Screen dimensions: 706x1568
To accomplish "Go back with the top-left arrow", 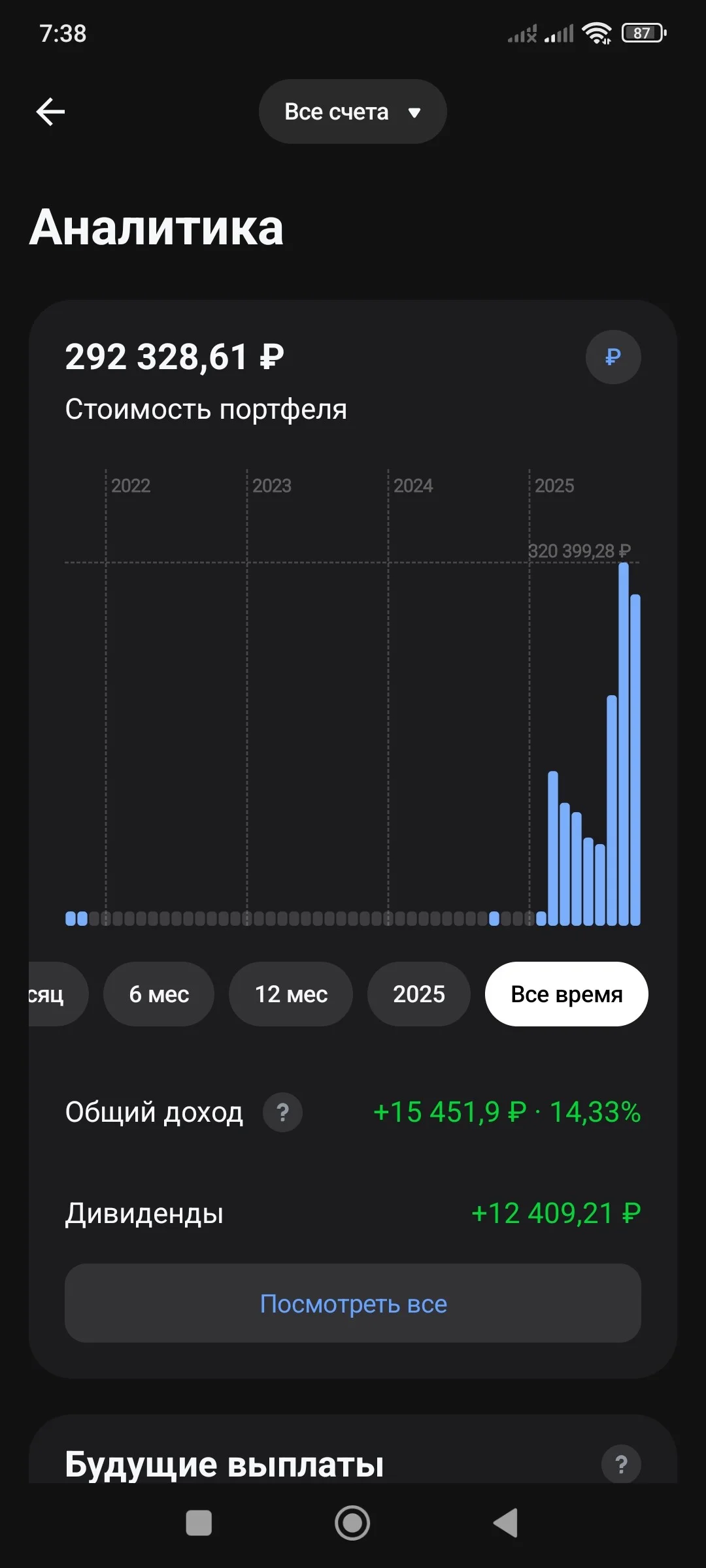I will pyautogui.click(x=50, y=112).
